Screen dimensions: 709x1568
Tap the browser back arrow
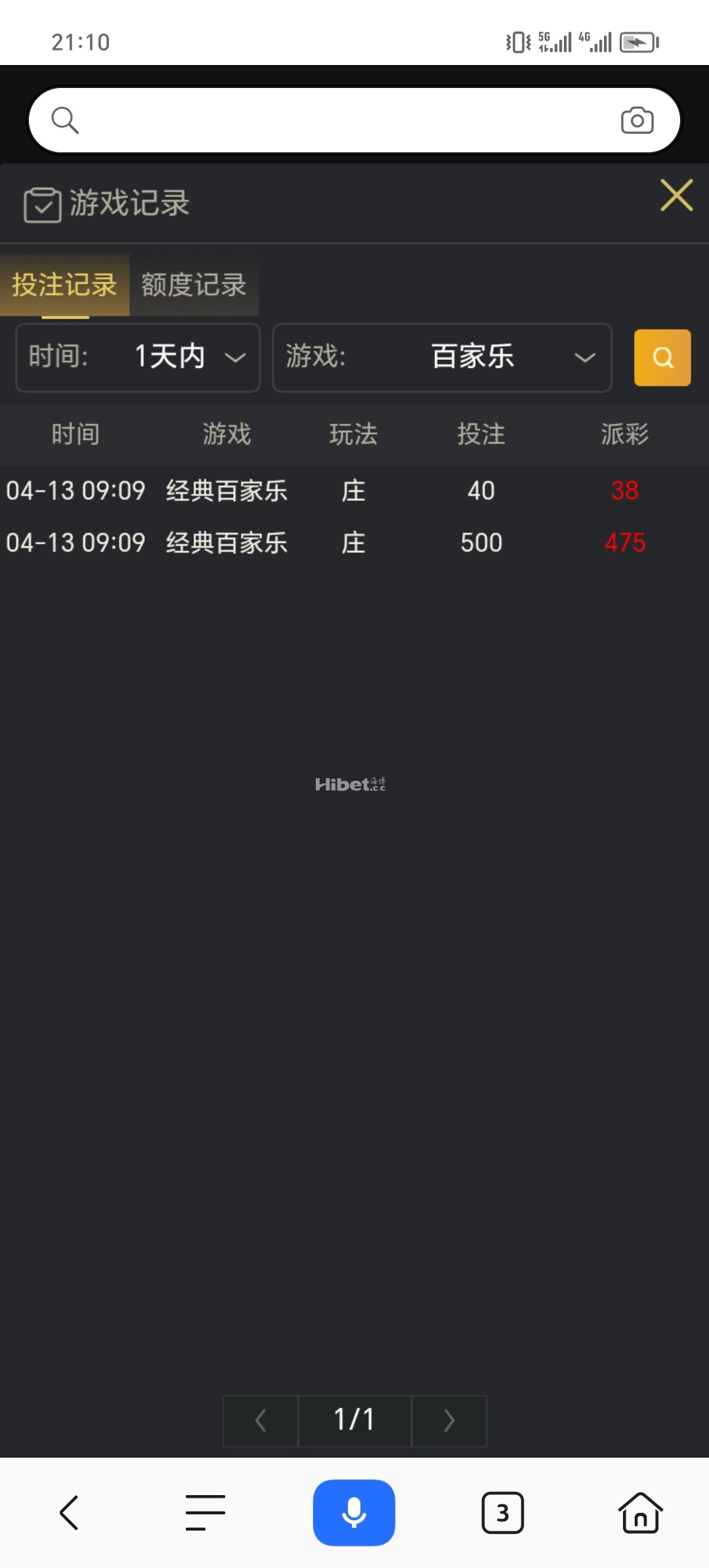pyautogui.click(x=70, y=1513)
